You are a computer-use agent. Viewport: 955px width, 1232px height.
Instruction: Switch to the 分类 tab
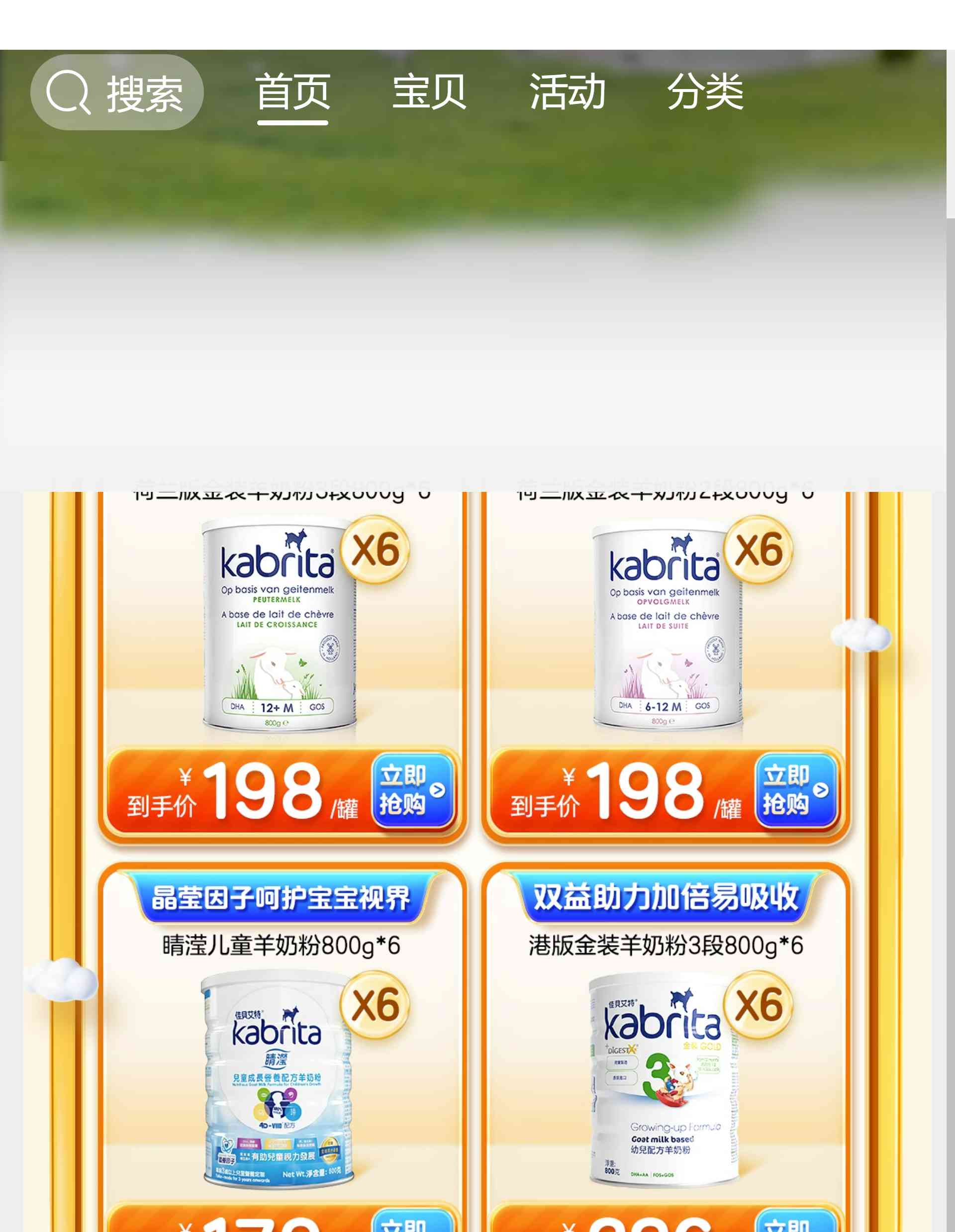[705, 93]
